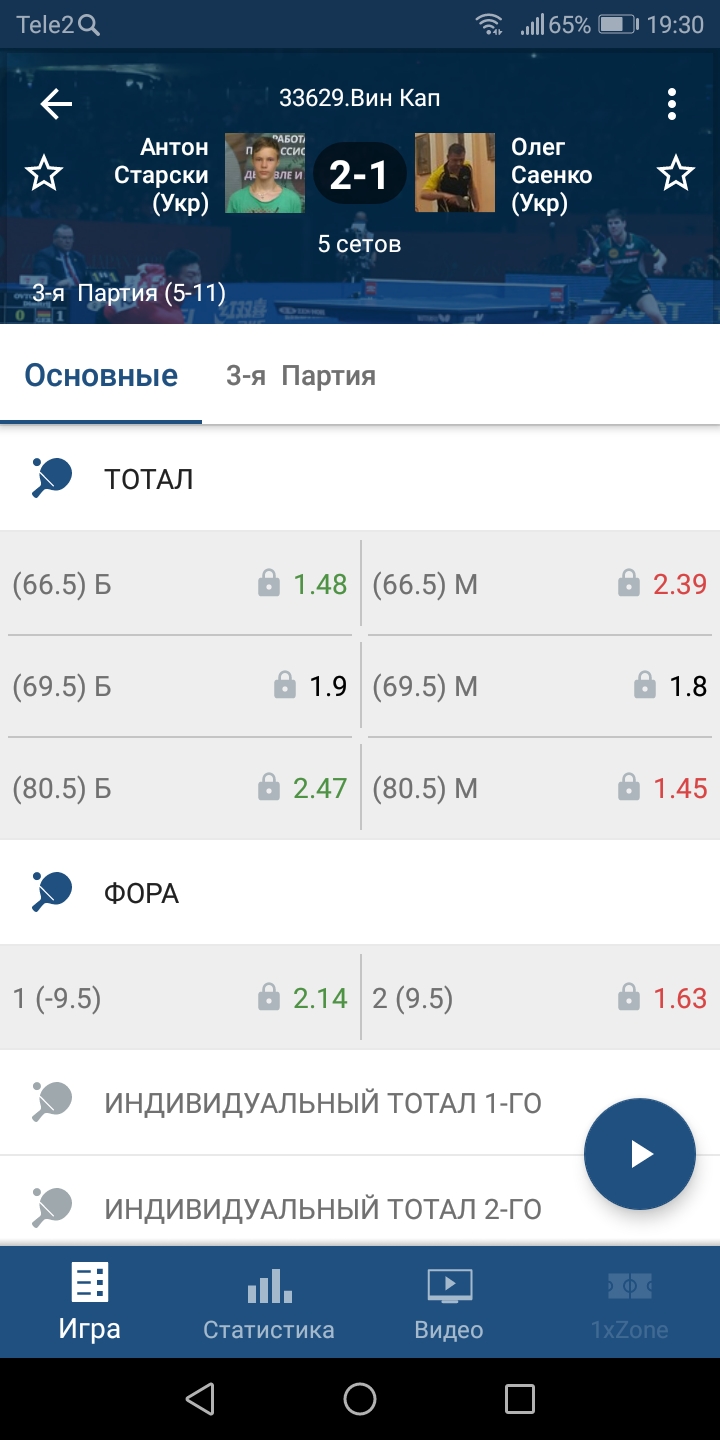Image resolution: width=720 pixels, height=1440 pixels.
Task: Bet handicap 1 (-9.5) at 2.14
Action: coord(180,998)
